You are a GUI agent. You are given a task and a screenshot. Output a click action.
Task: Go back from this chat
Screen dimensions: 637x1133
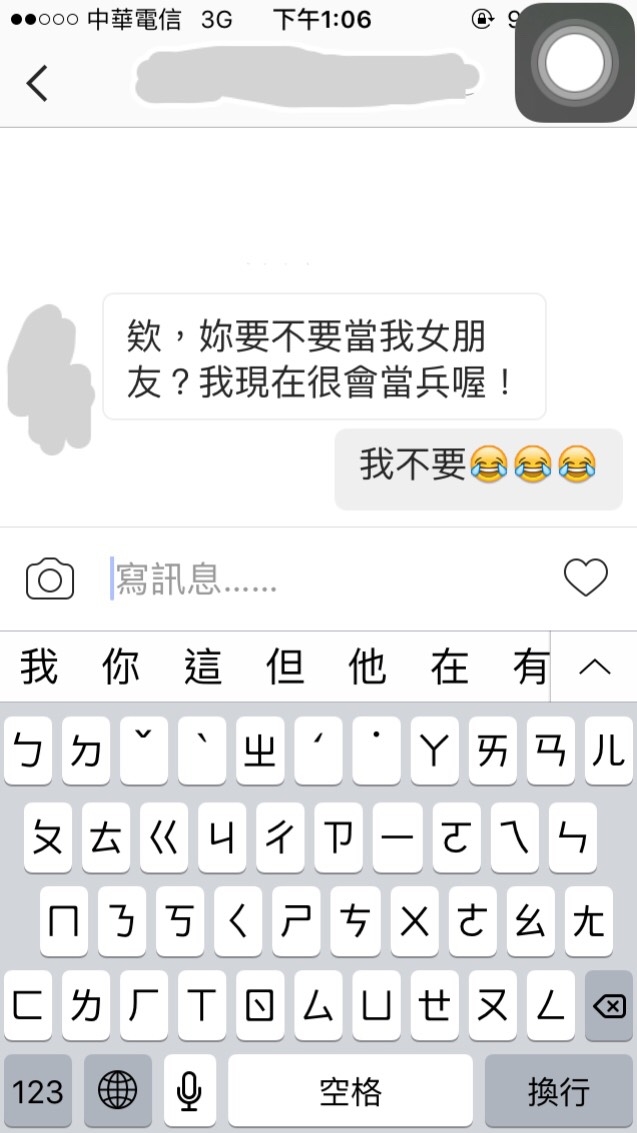point(37,84)
